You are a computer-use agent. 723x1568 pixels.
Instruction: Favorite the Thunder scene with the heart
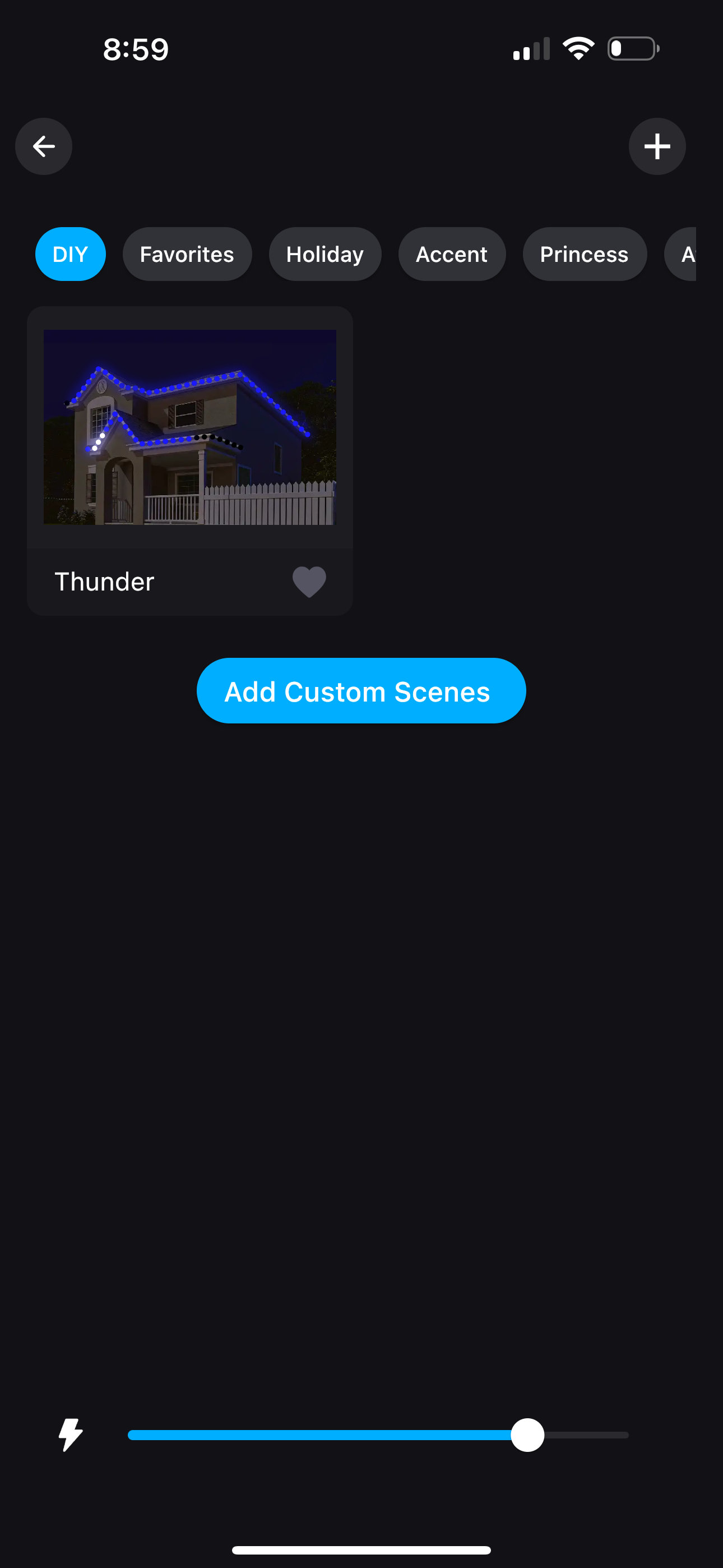tap(309, 582)
